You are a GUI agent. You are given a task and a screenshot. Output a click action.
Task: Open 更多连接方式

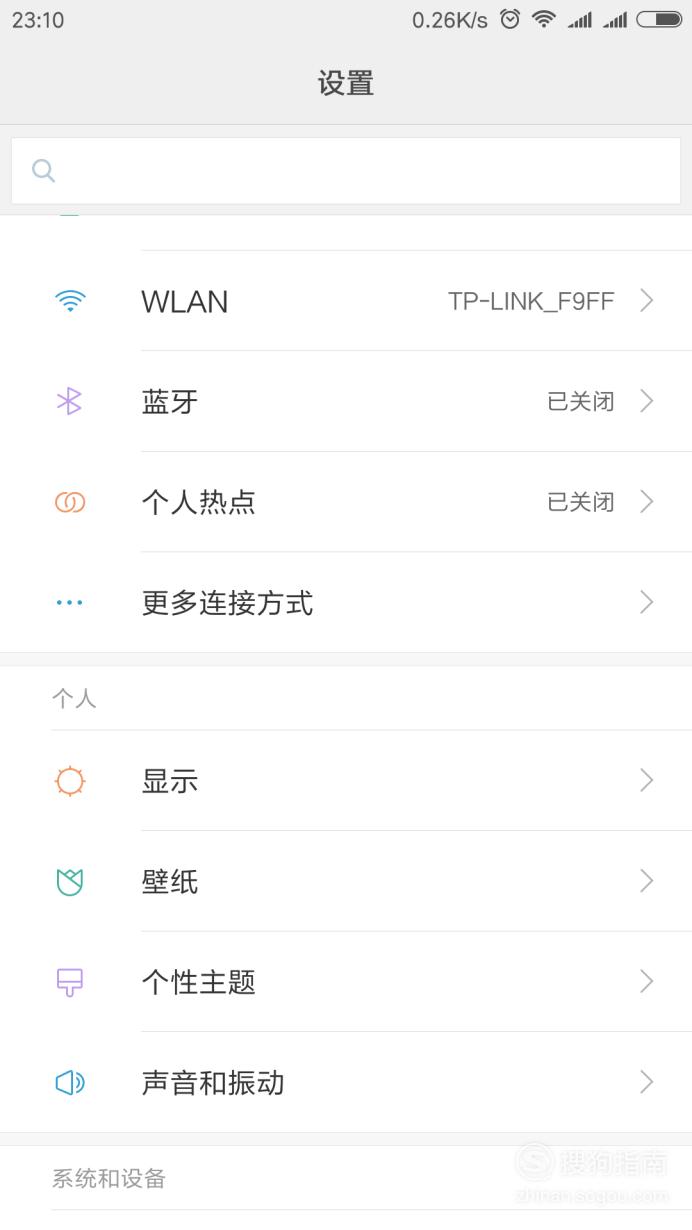pos(346,602)
